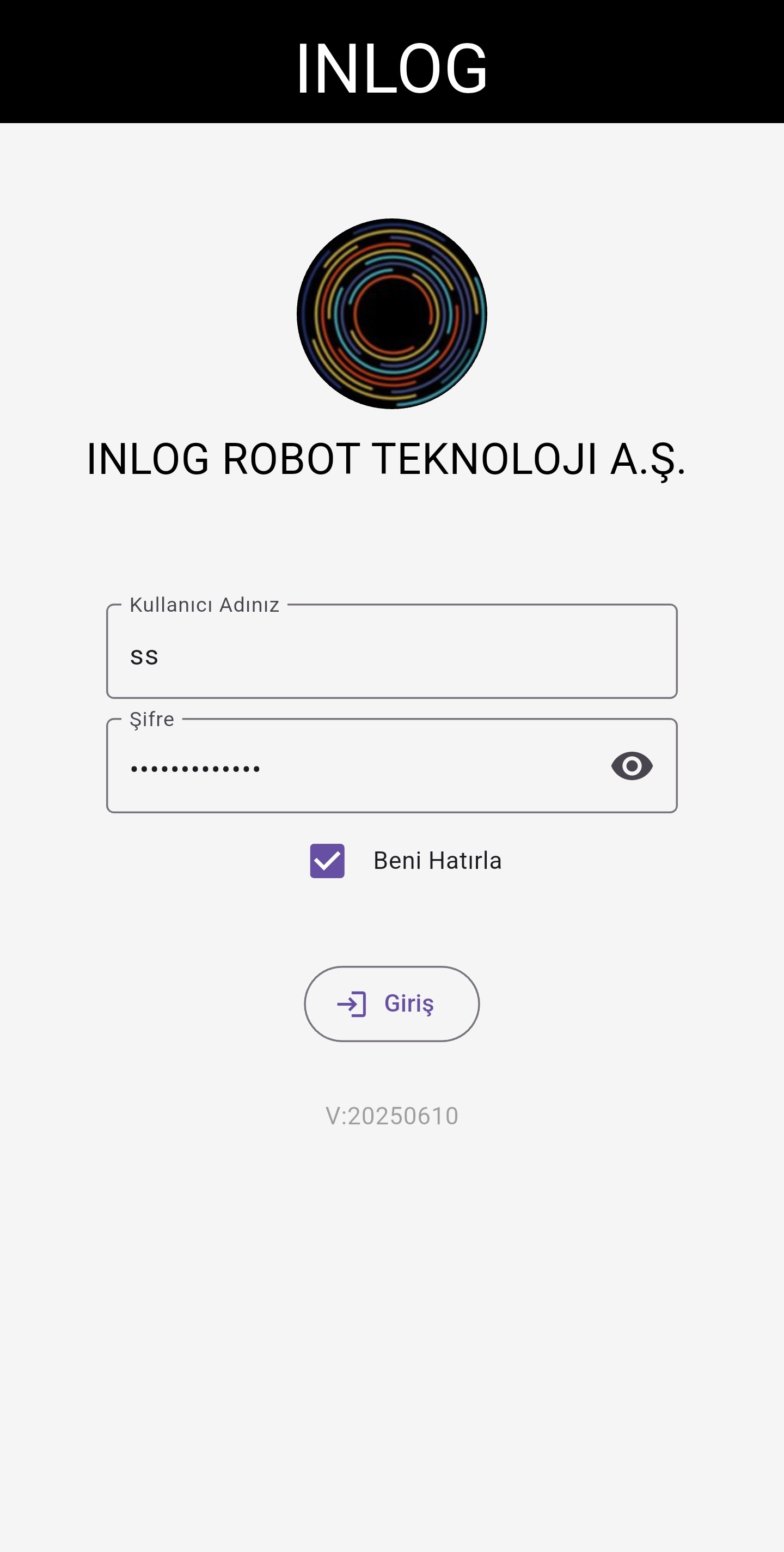784x1552 pixels.
Task: Show the password with the eye icon
Action: [x=631, y=766]
